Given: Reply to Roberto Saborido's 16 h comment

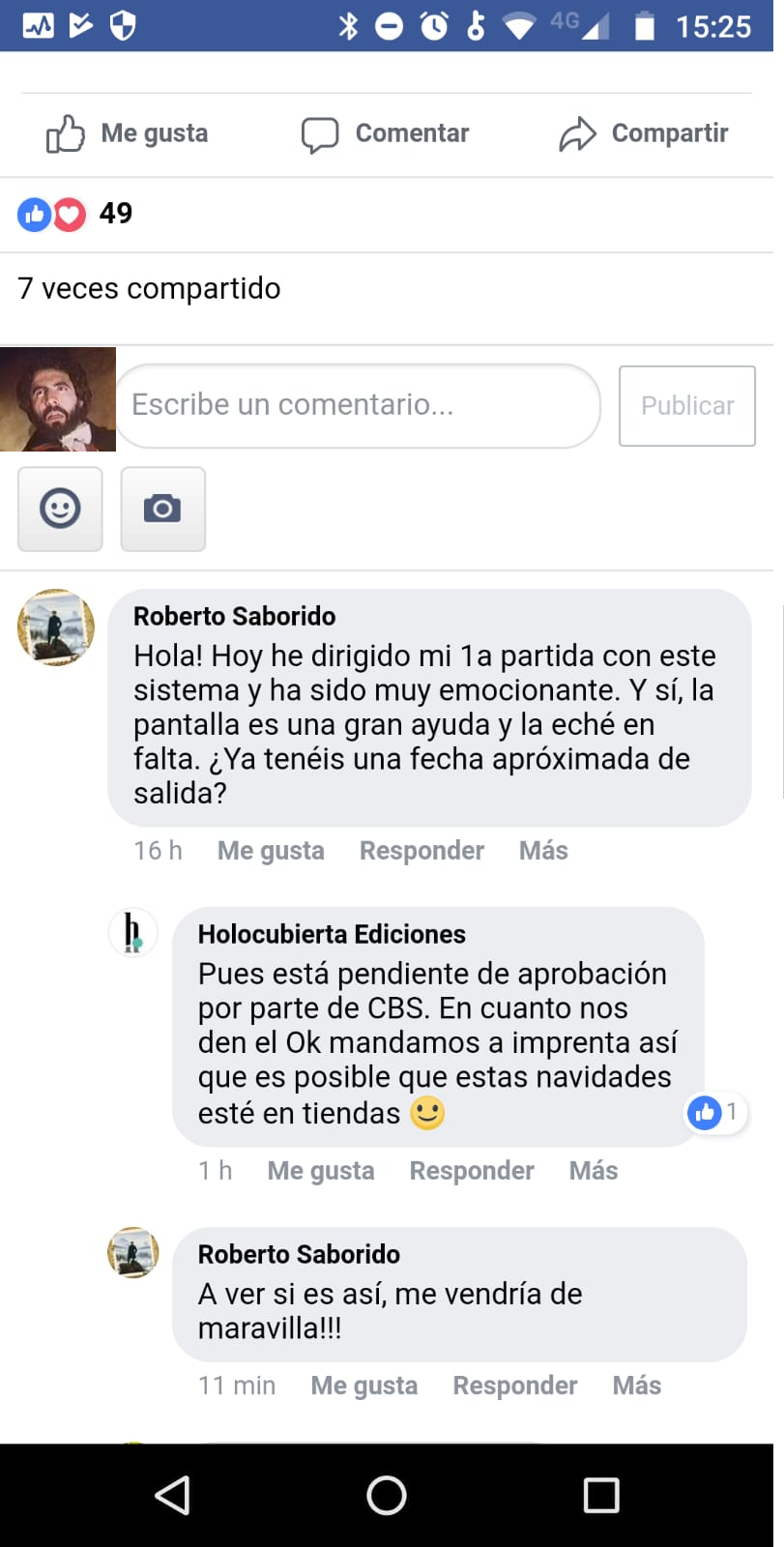Looking at the screenshot, I should [x=421, y=851].
